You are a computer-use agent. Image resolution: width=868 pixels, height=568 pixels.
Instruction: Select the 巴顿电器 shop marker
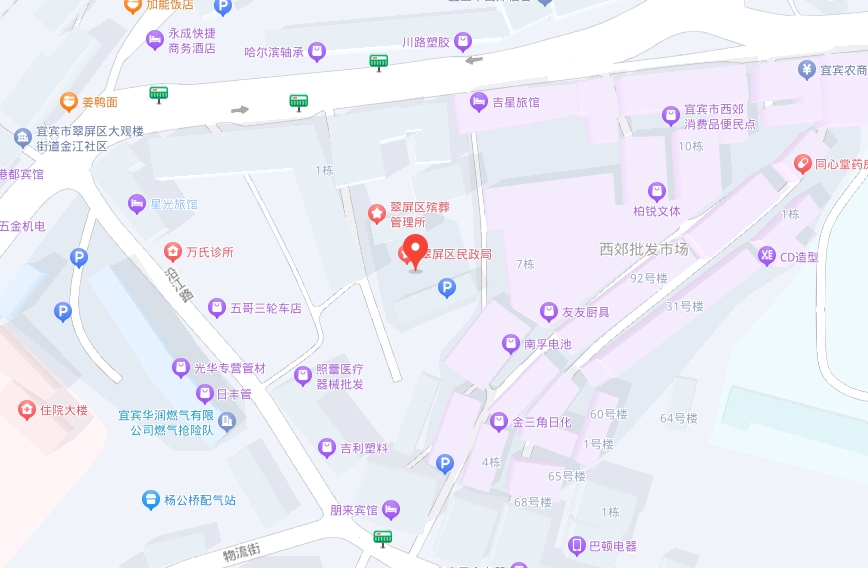577,545
